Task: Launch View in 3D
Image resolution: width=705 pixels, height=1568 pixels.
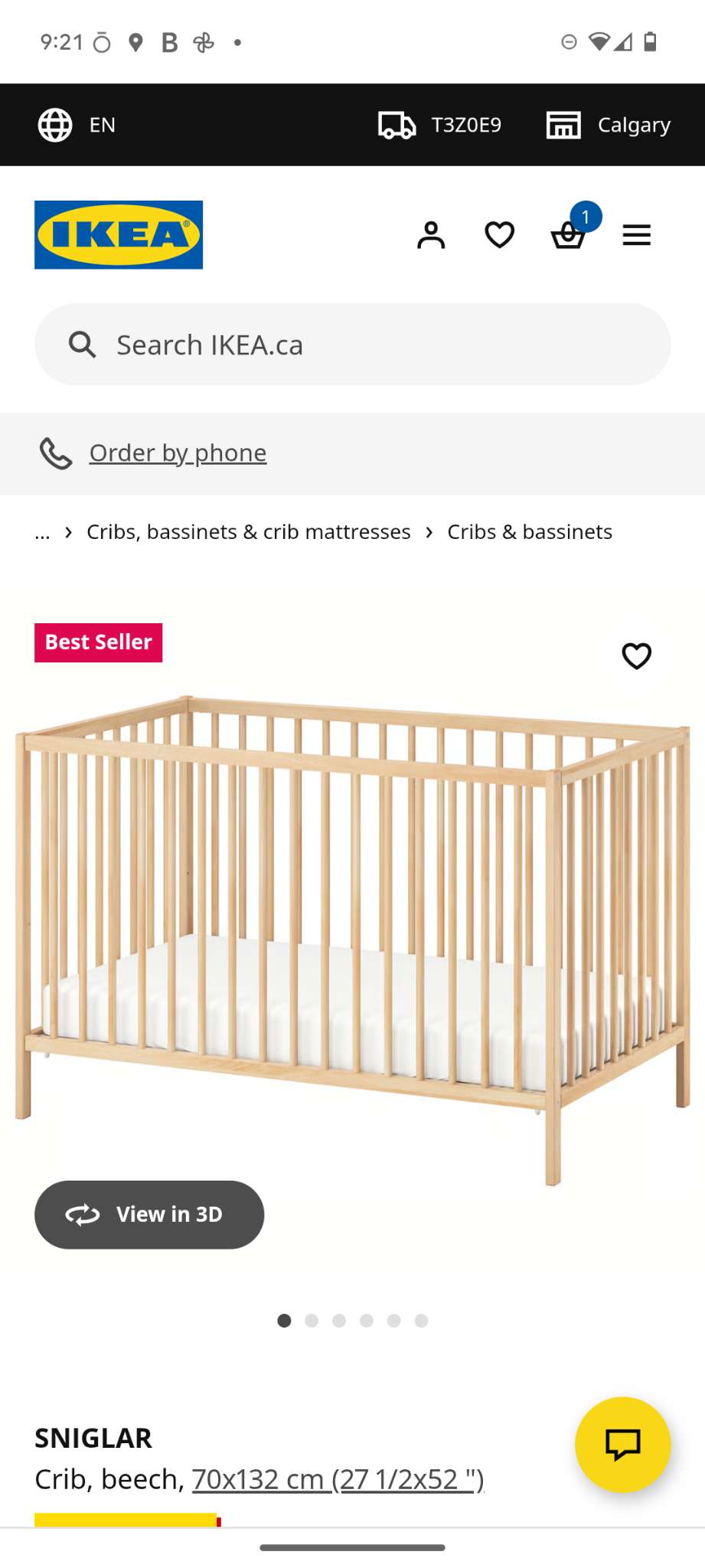Action: tap(149, 1215)
